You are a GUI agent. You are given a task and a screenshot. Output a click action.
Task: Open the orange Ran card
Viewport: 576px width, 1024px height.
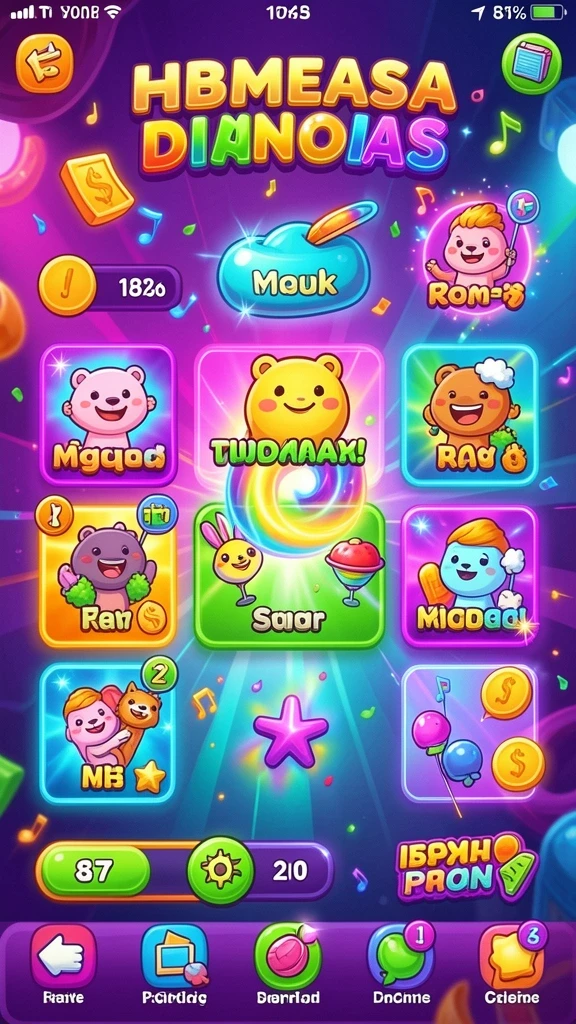click(x=108, y=576)
